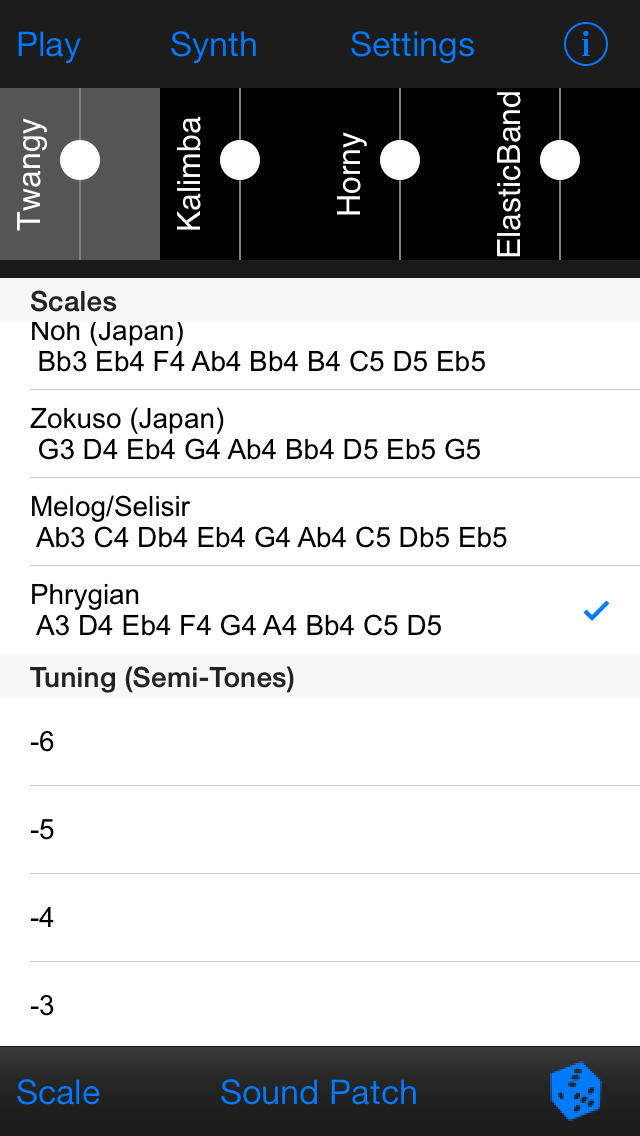Viewport: 640px width, 1136px height.
Task: Pick the Horny sound patch
Action: [x=400, y=174]
